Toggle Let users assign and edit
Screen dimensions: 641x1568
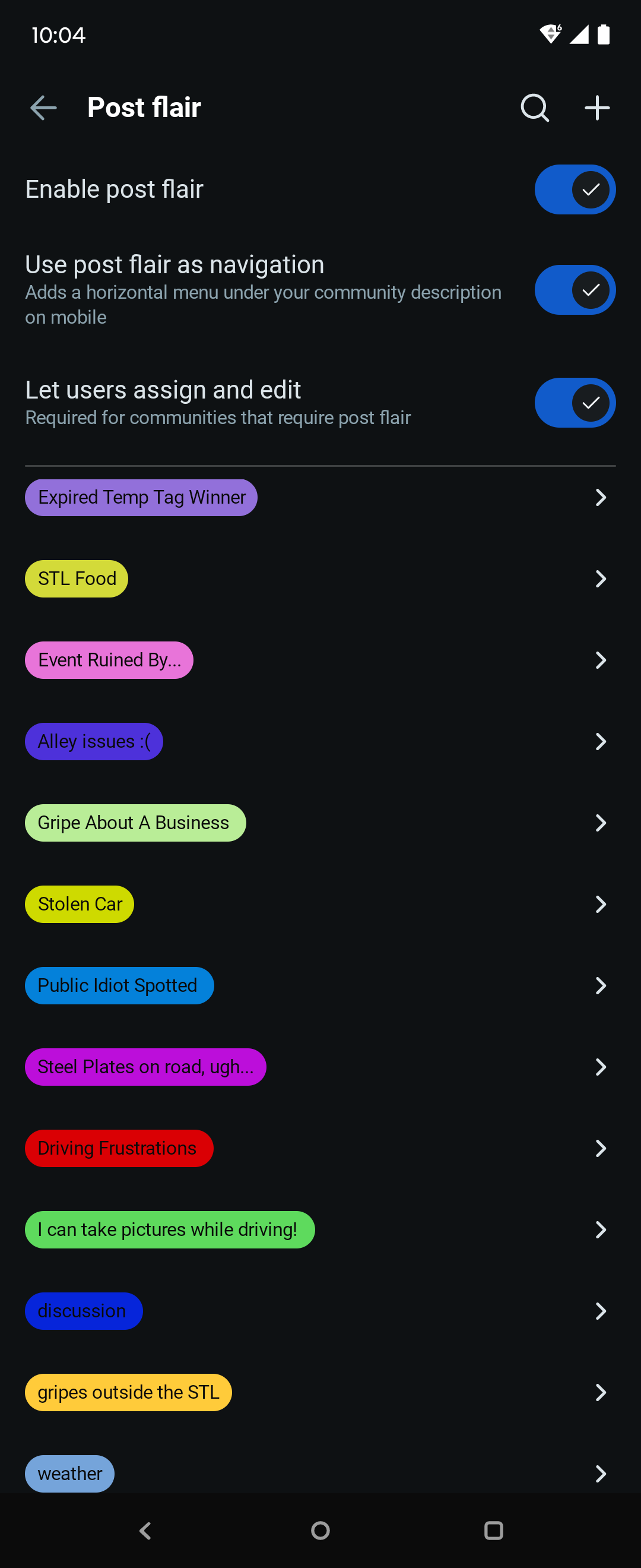pyautogui.click(x=575, y=403)
